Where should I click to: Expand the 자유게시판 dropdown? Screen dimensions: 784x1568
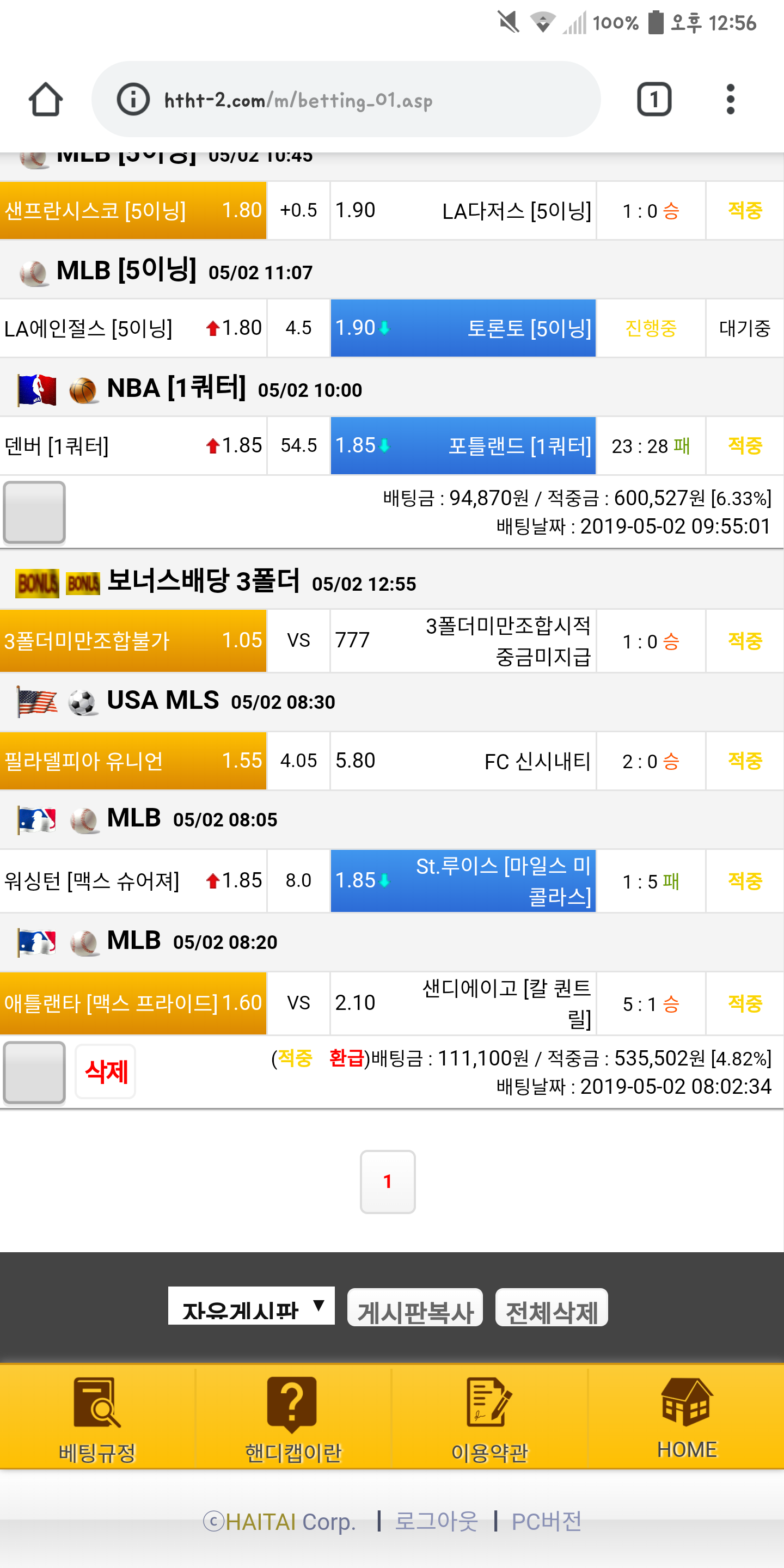point(252,1307)
